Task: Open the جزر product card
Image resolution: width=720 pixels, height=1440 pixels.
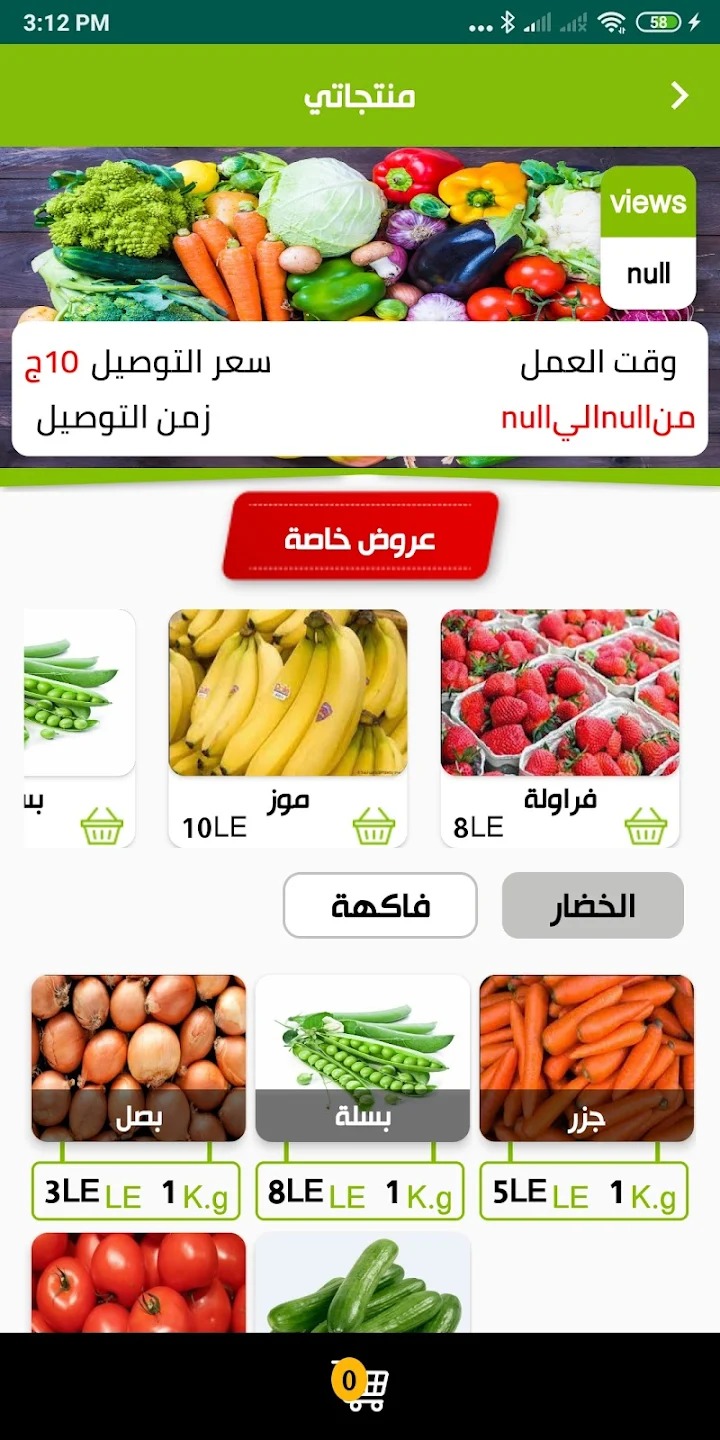Action: (x=587, y=1058)
